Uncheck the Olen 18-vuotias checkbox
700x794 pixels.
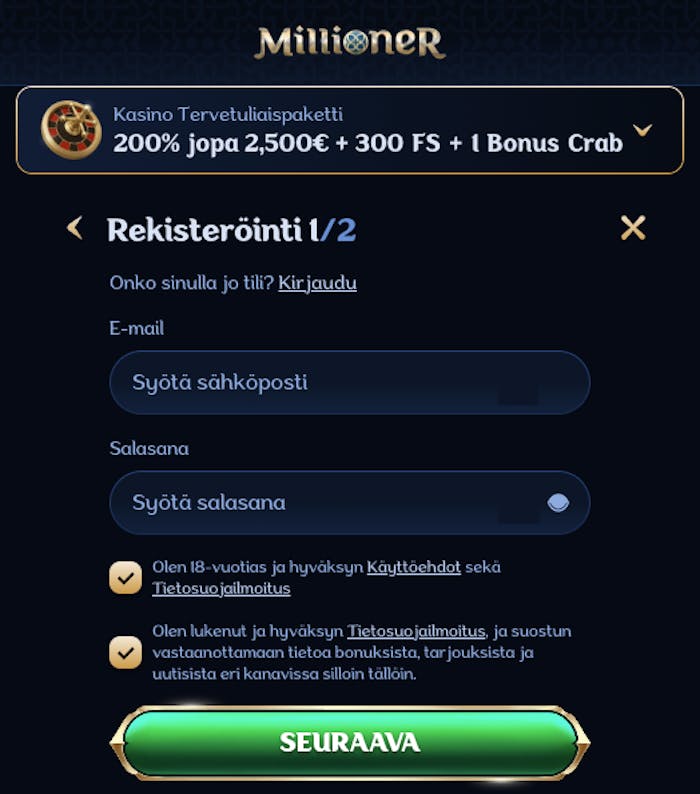click(x=126, y=577)
